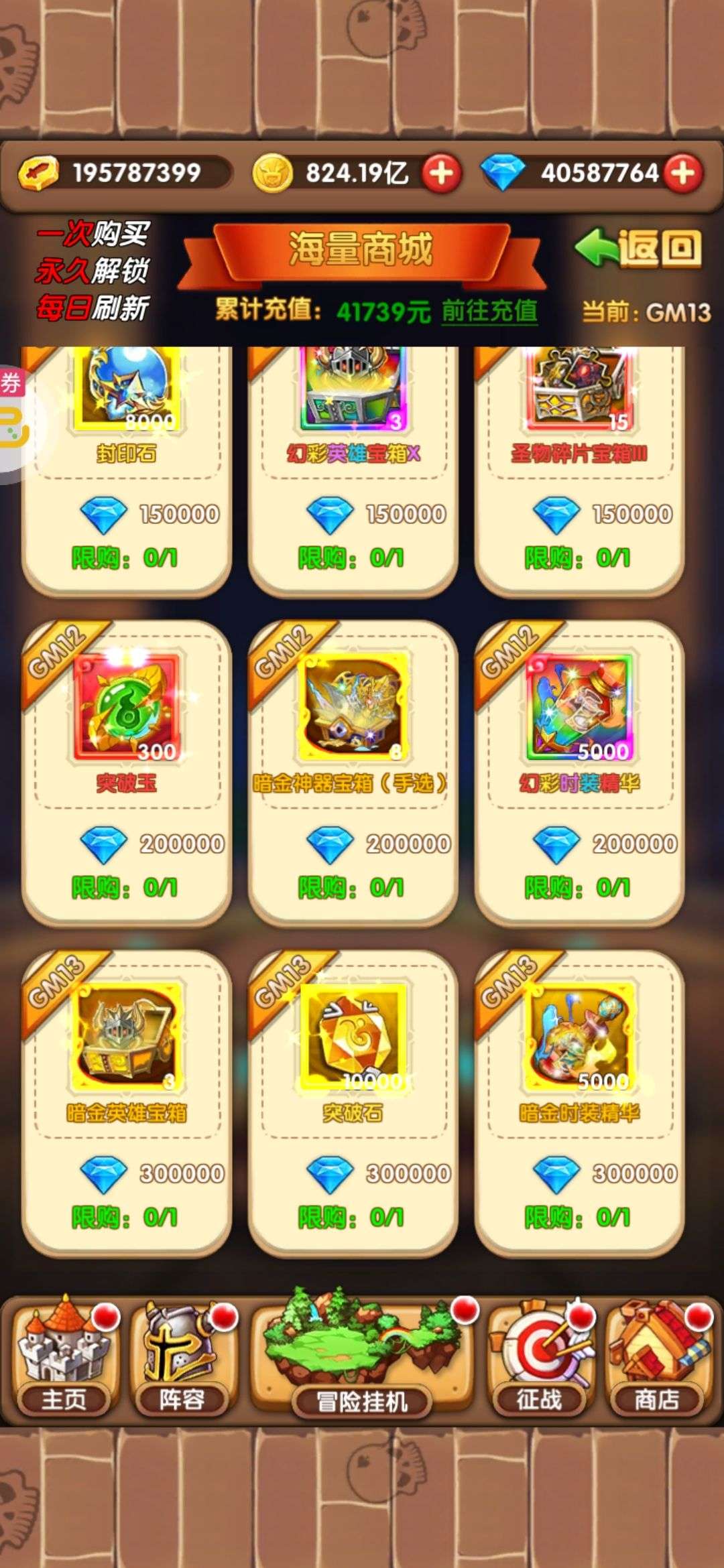Buy the 圣物碎片宝箱III card
The height and width of the screenshot is (1568, 724).
pos(580,470)
